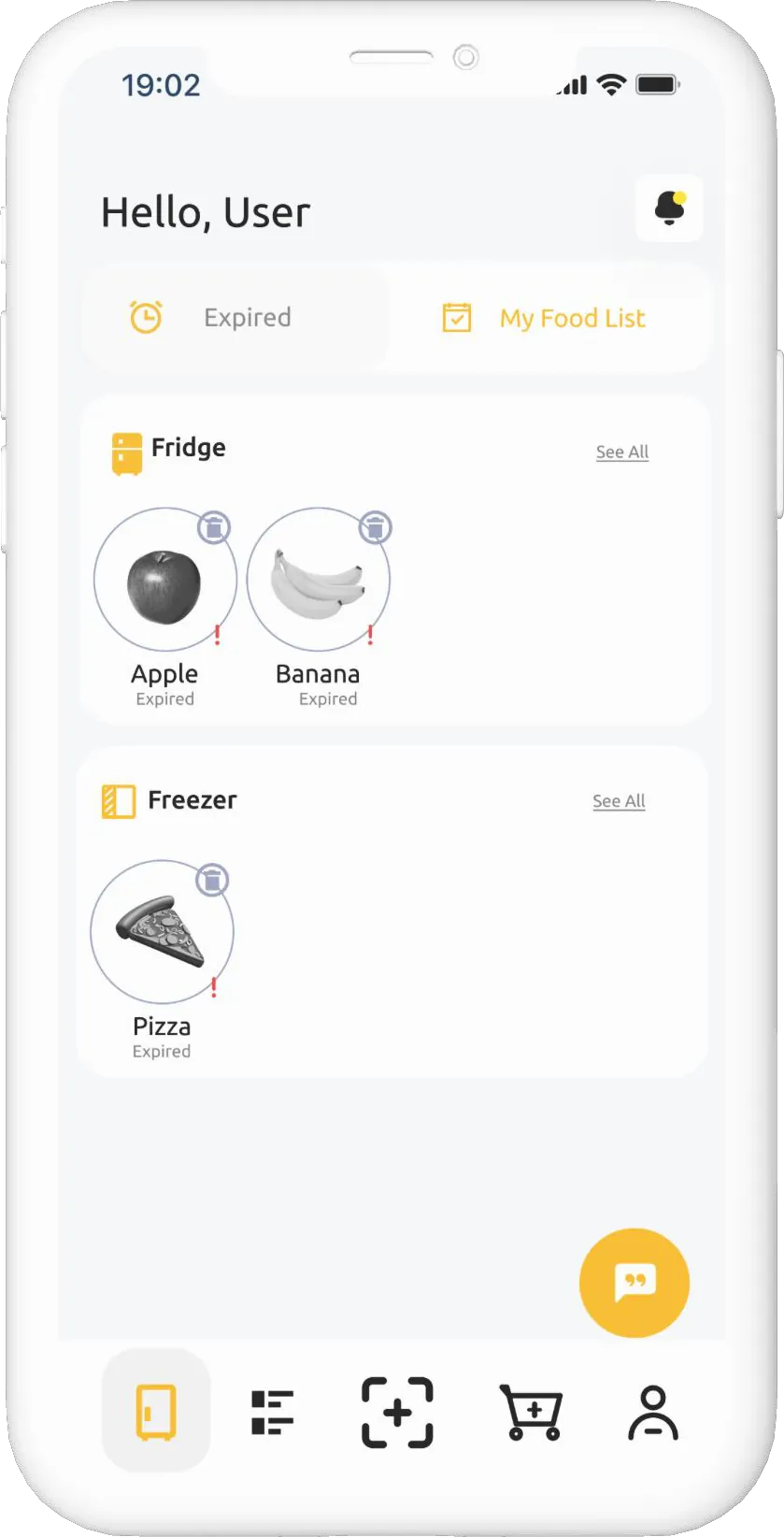Image resolution: width=784 pixels, height=1537 pixels.
Task: Switch to My Food List tab
Action: click(549, 318)
